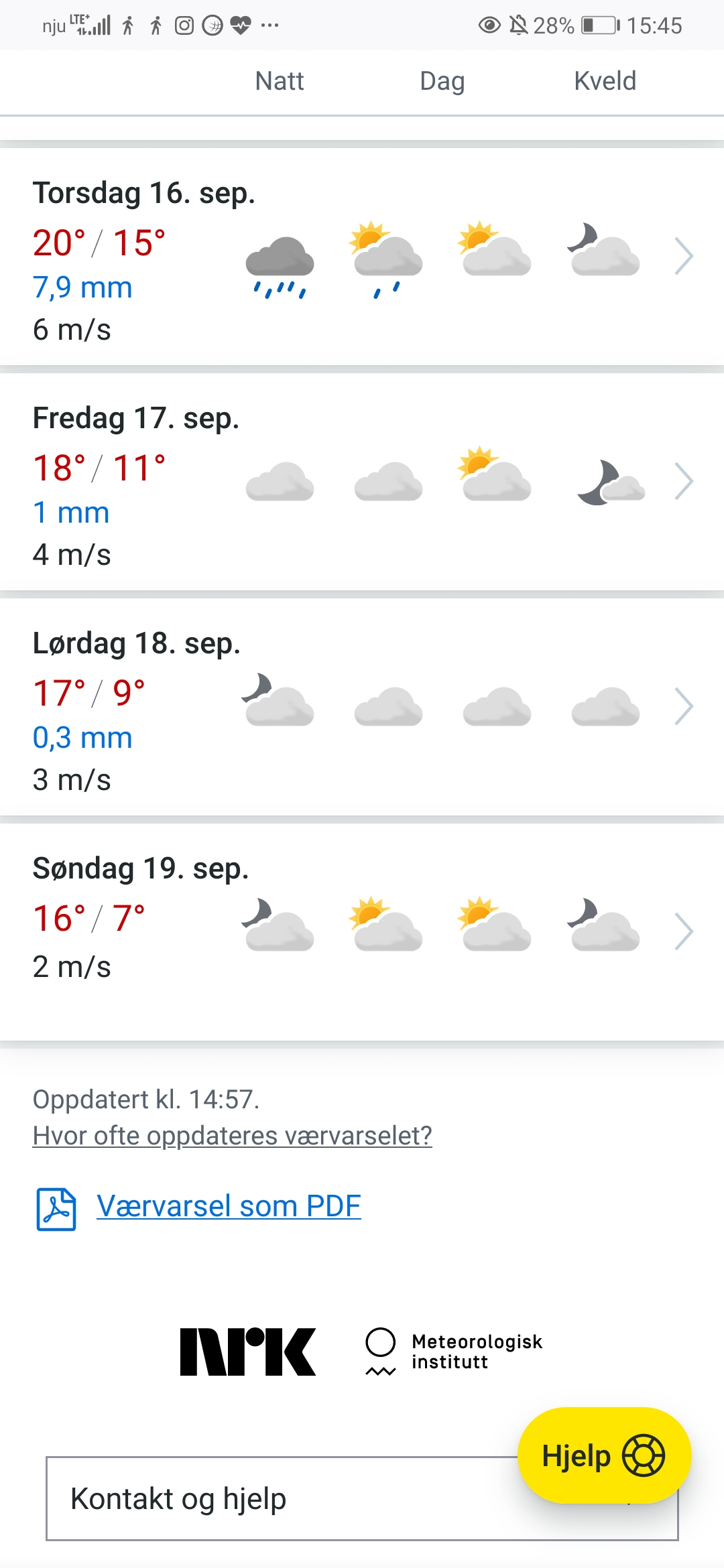Open the 'Hvor ofte oppdateres værvarselet?' link

coord(232,1136)
